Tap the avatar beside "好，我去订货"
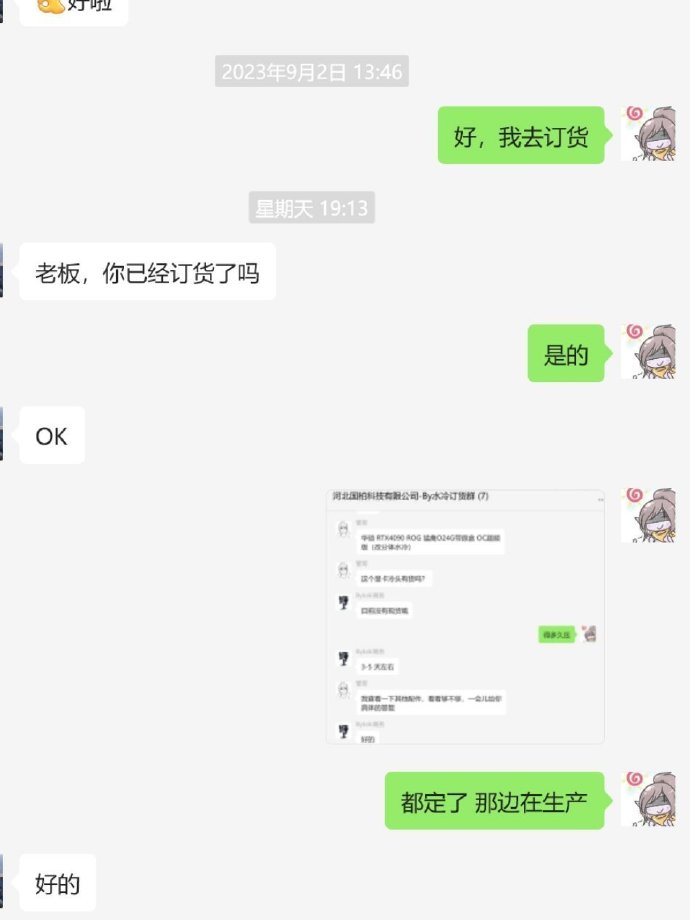Viewport: 690px width, 920px height. 647,134
